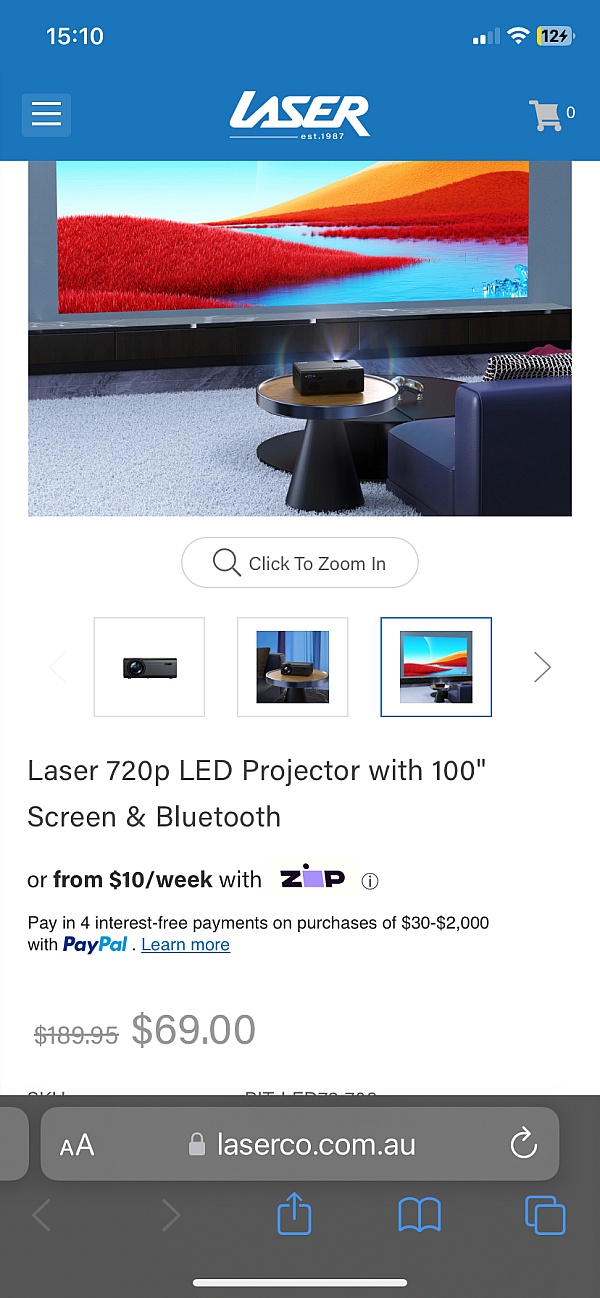Select the projector on table thumbnail
This screenshot has height=1298, width=600.
292,667
